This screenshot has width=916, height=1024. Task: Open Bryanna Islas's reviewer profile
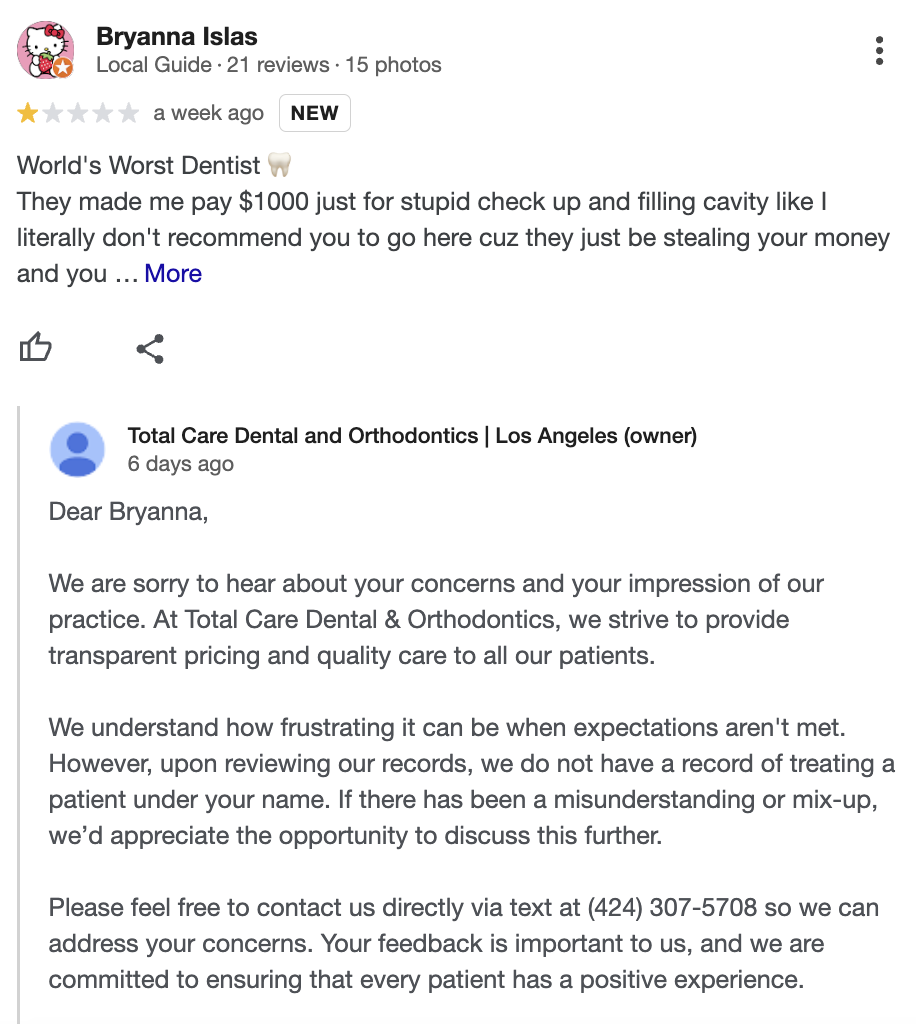176,36
